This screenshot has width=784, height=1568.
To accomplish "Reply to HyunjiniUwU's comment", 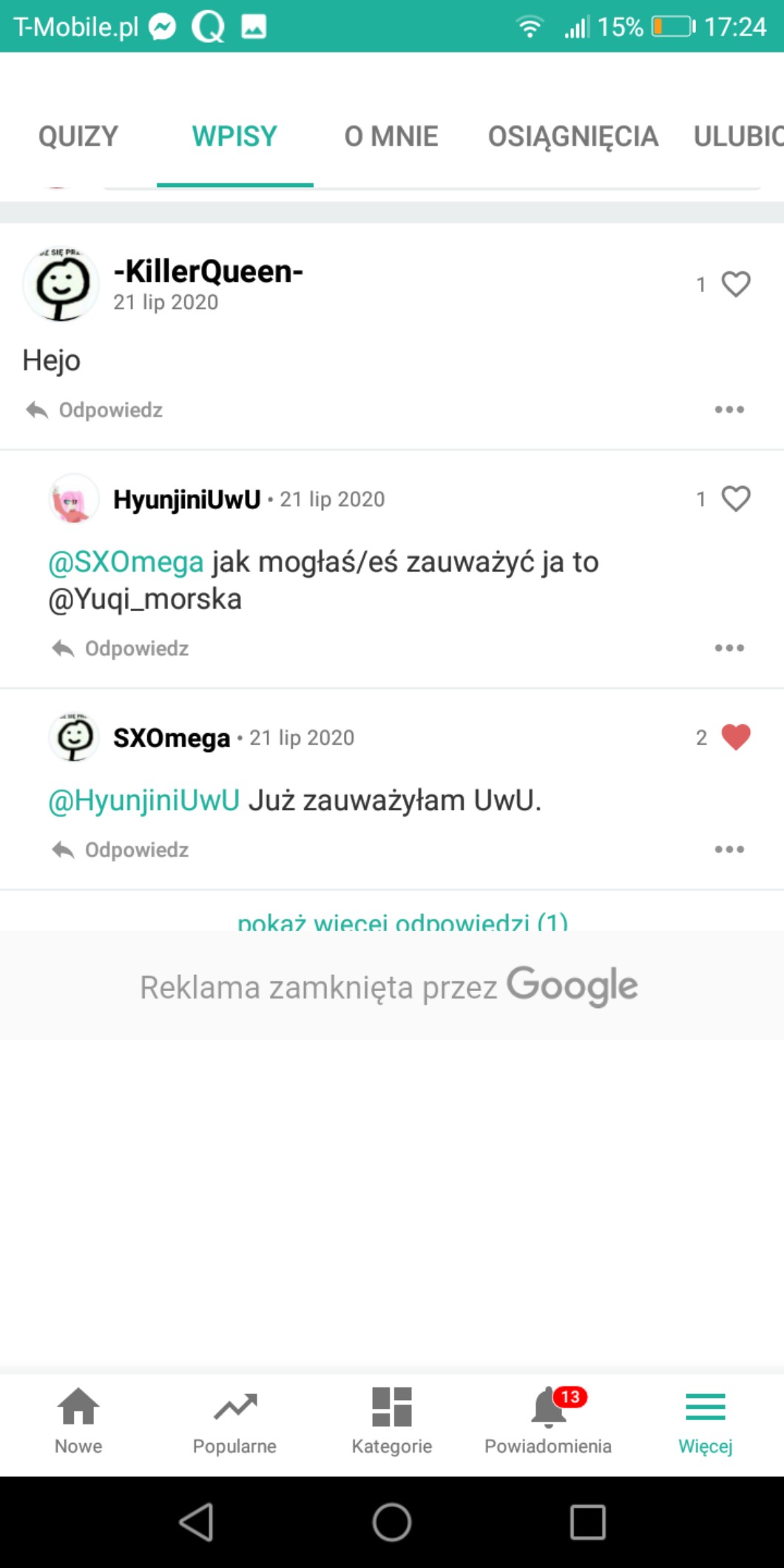I will (x=121, y=649).
